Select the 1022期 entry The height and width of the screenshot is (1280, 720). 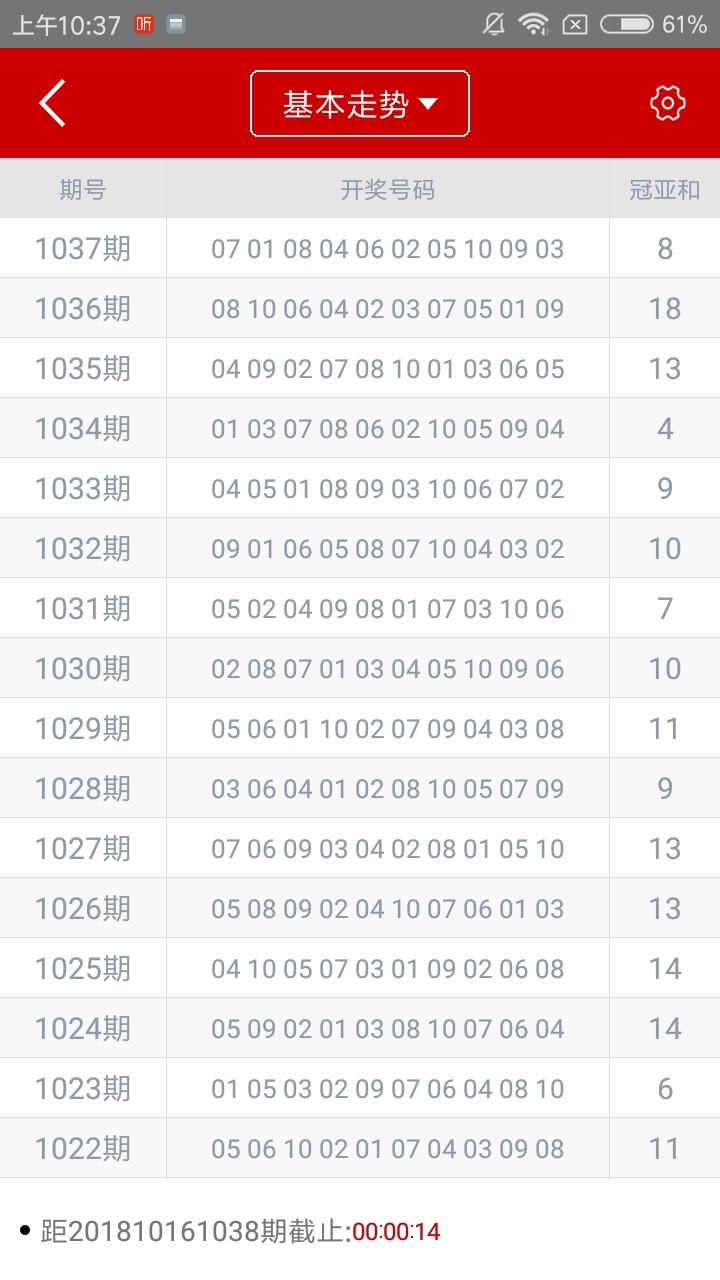[360, 1147]
